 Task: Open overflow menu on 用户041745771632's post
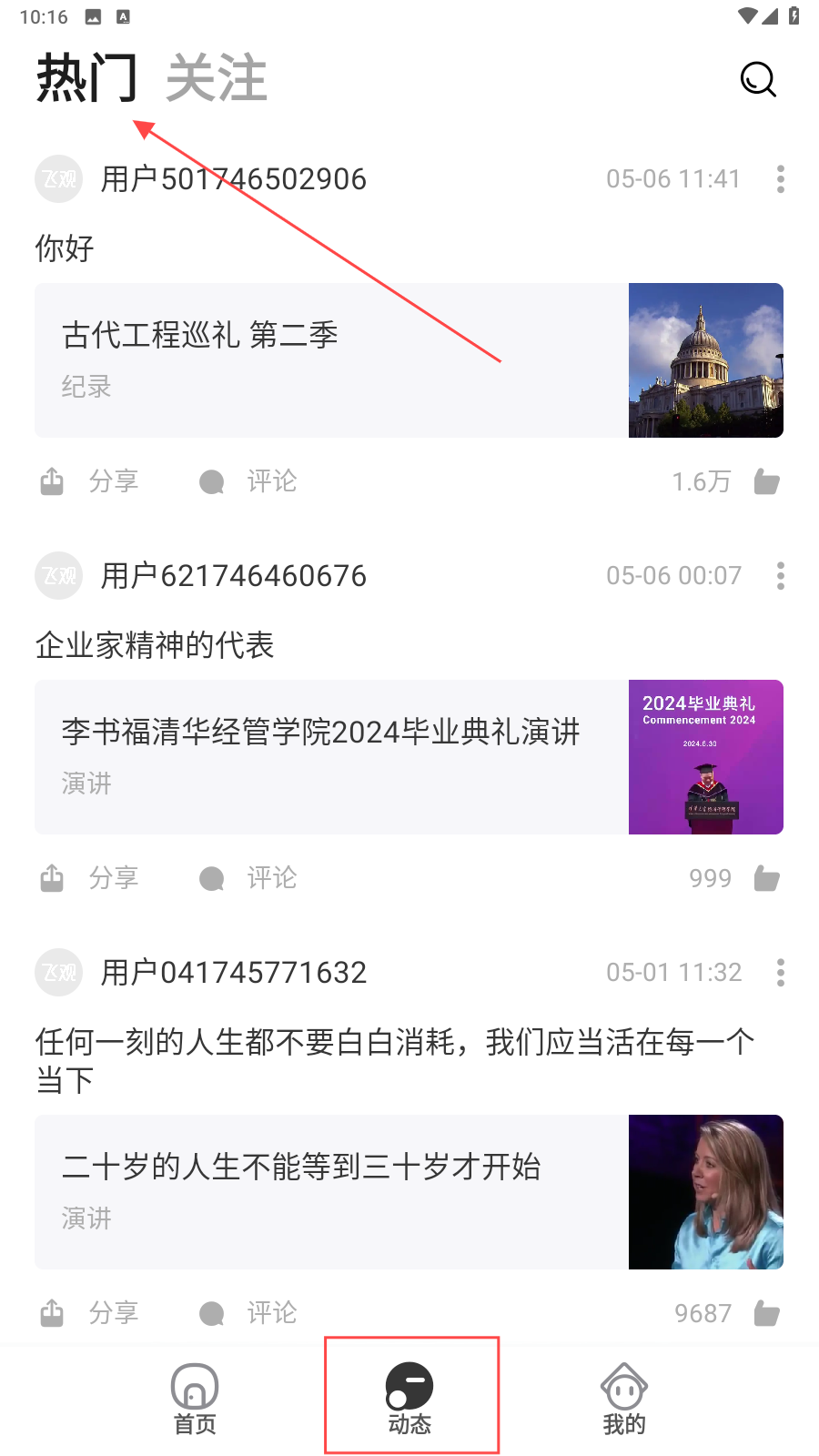(x=780, y=973)
